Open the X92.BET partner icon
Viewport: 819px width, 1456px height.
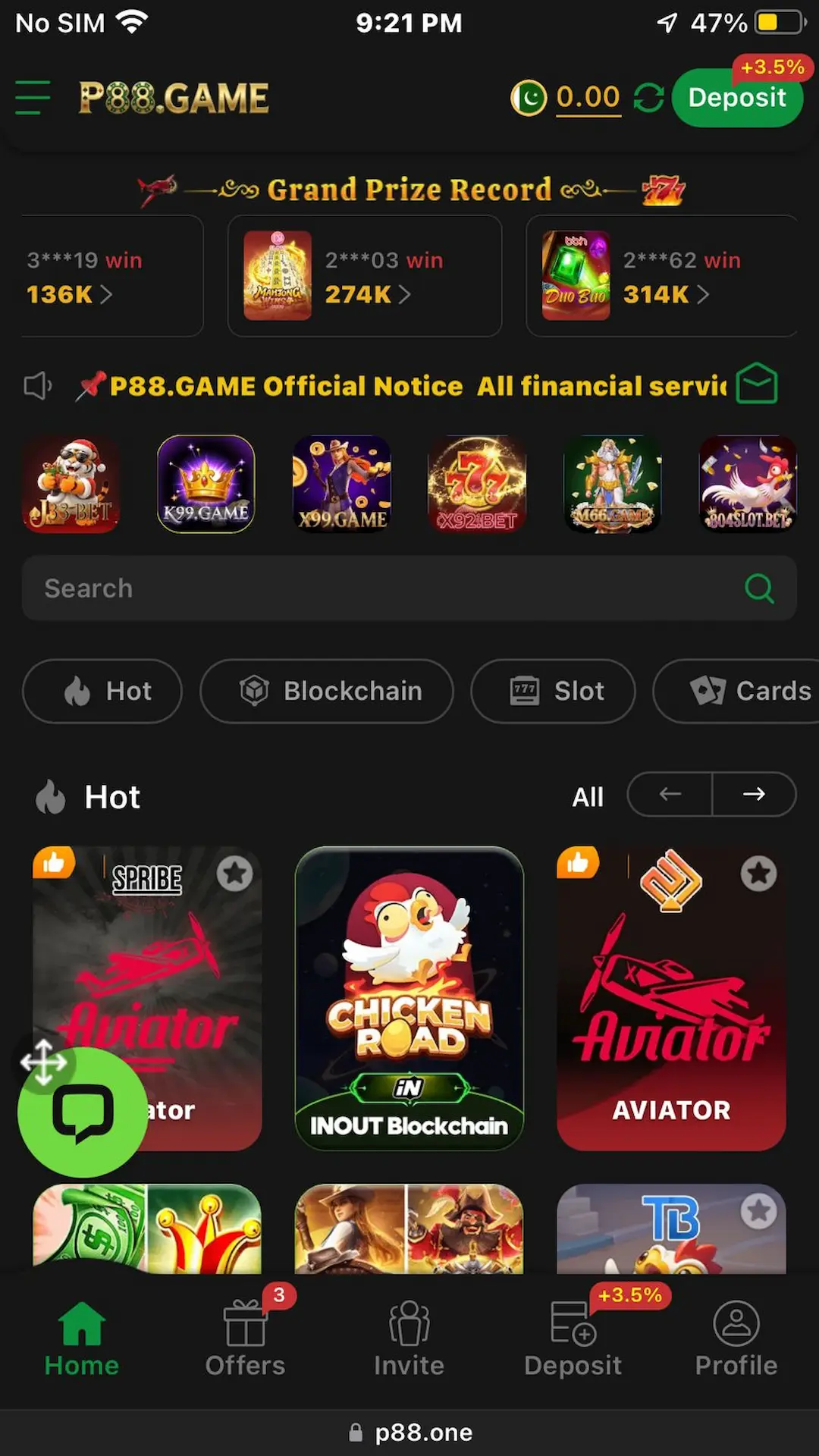(477, 484)
